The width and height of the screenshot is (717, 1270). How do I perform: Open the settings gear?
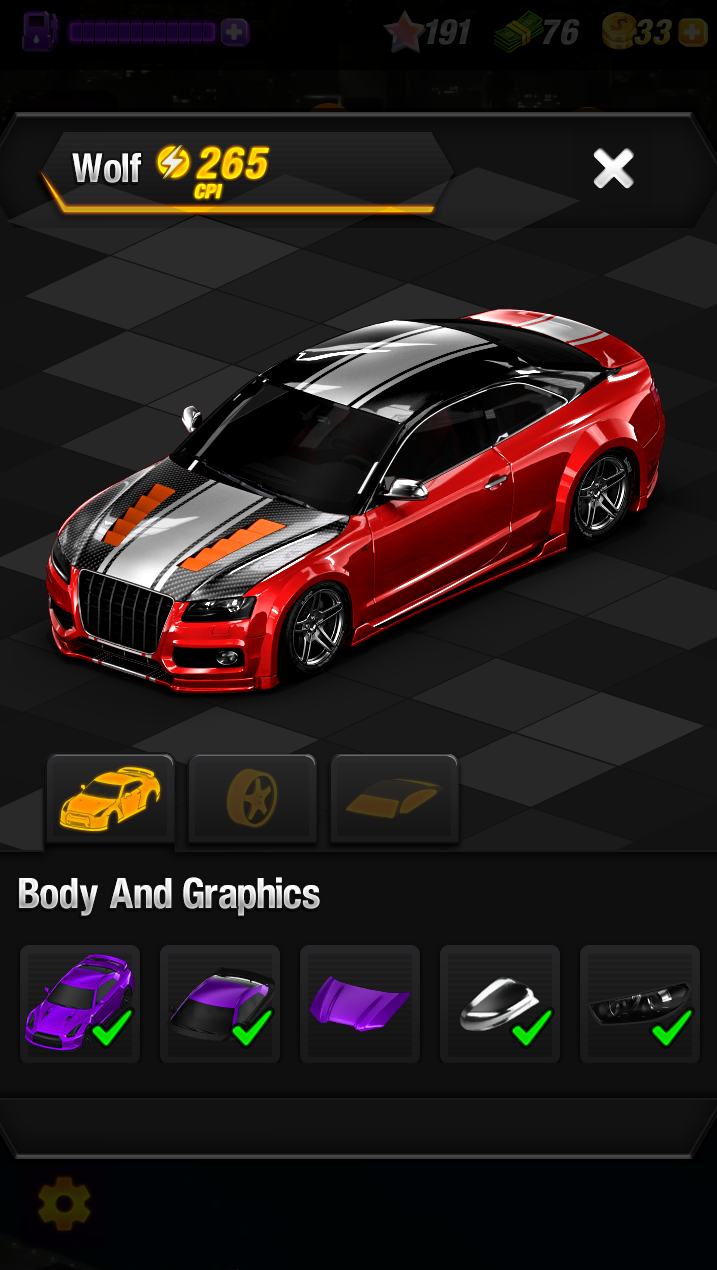pyautogui.click(x=64, y=1203)
